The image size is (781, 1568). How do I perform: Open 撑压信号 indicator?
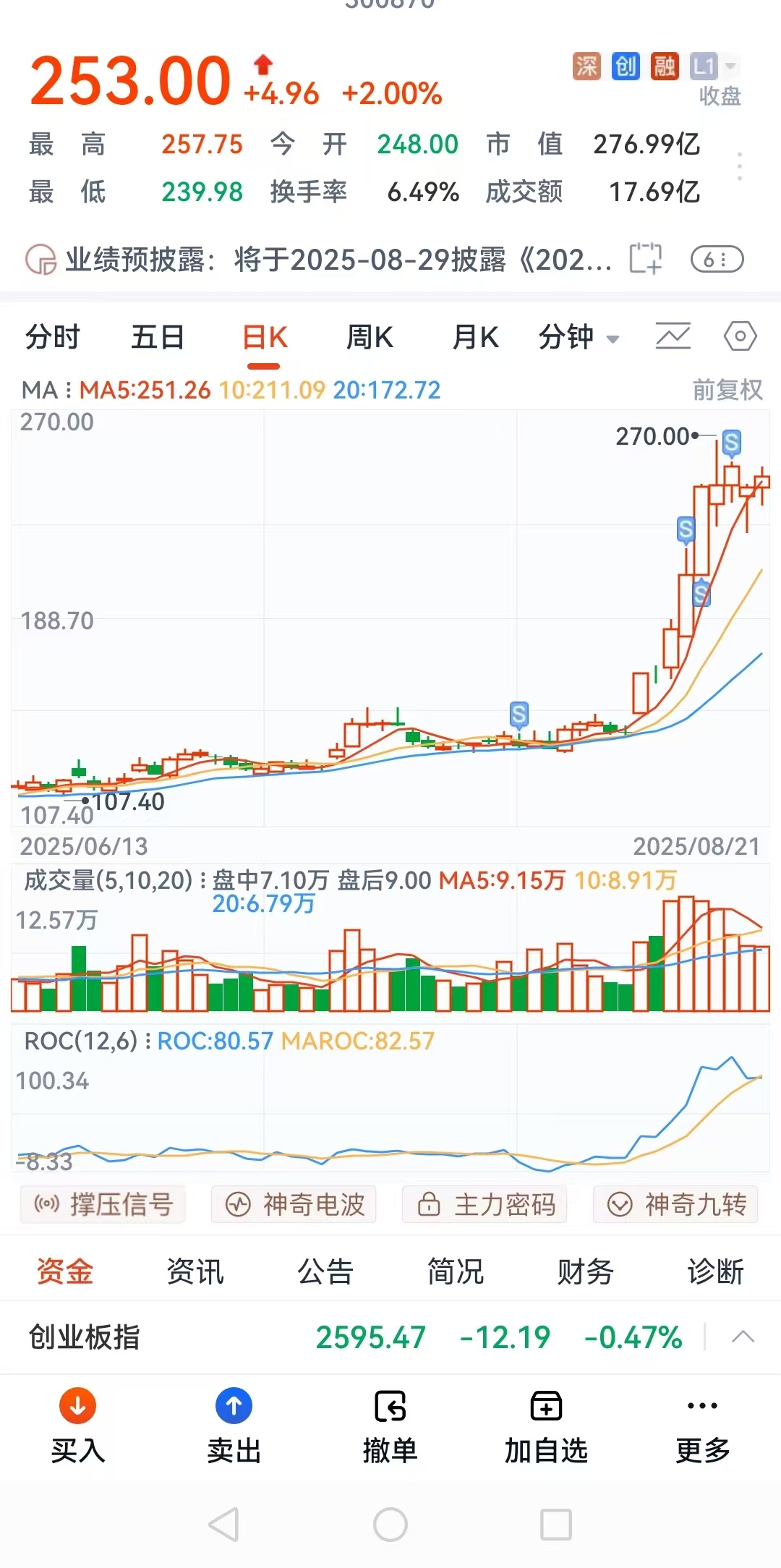(x=103, y=1204)
